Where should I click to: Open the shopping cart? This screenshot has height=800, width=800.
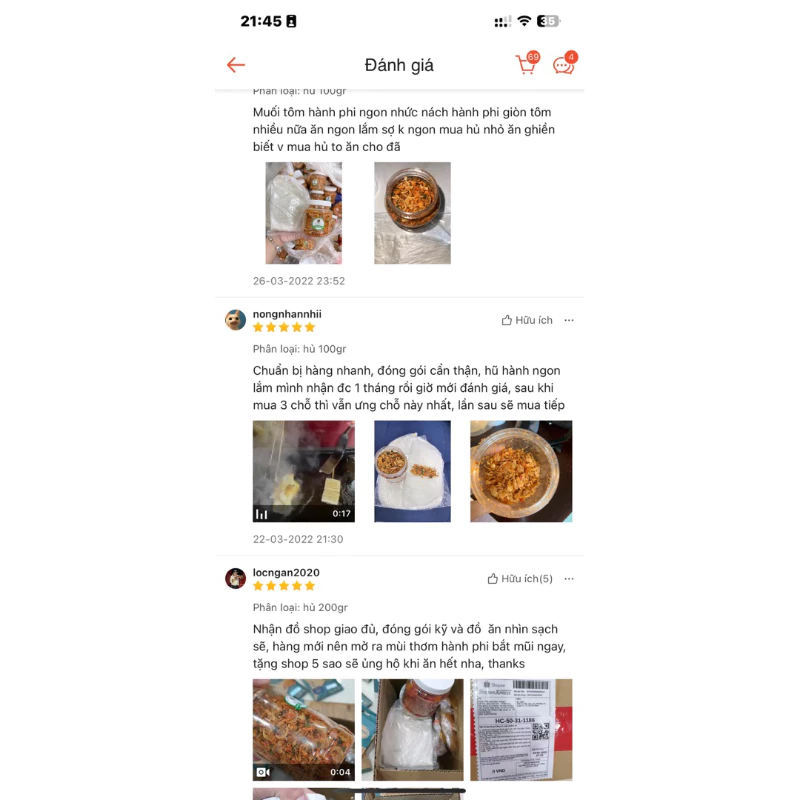tap(526, 65)
